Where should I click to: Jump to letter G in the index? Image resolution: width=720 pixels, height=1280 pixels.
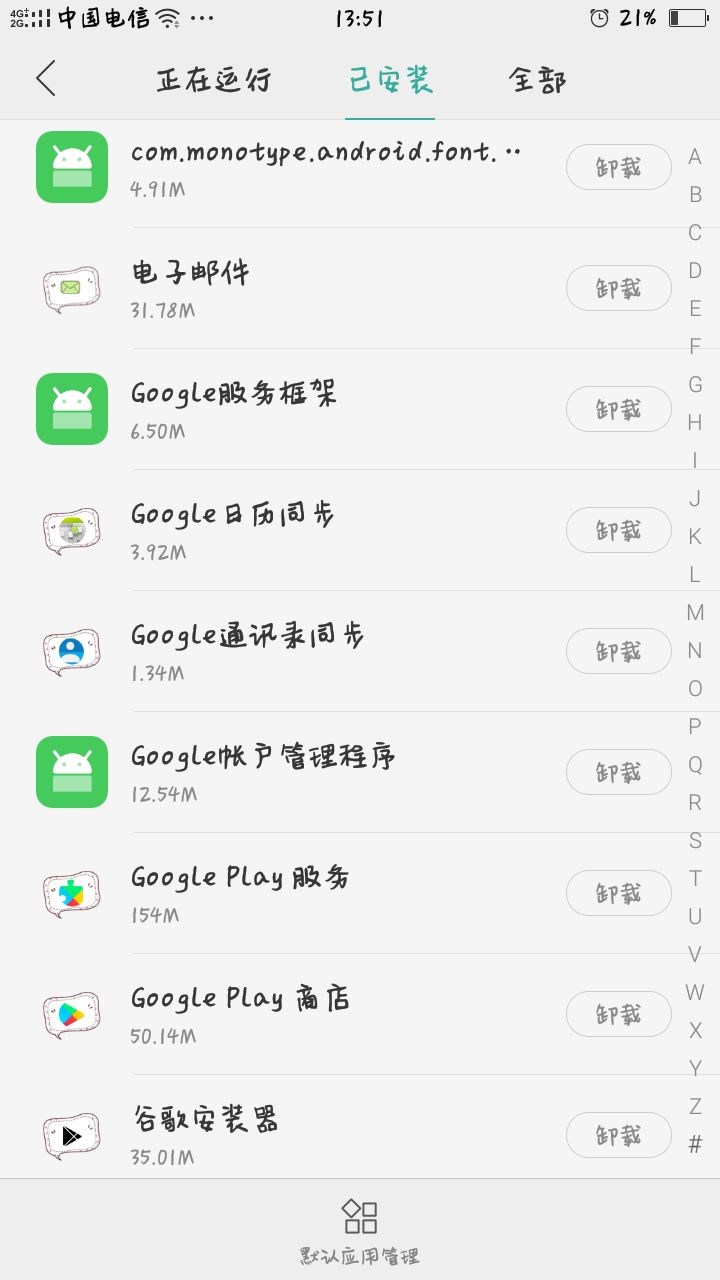click(x=695, y=384)
